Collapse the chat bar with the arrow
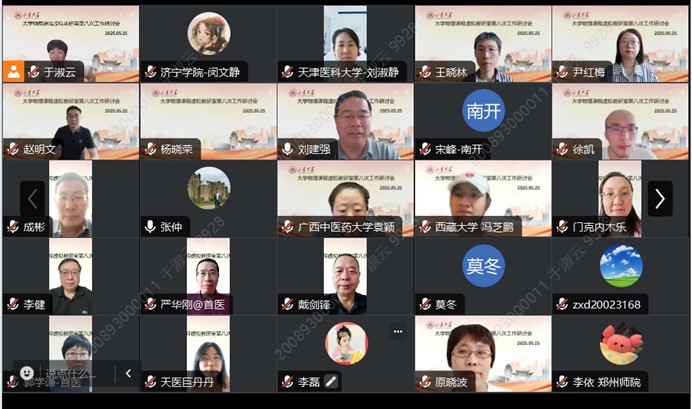 (127, 373)
